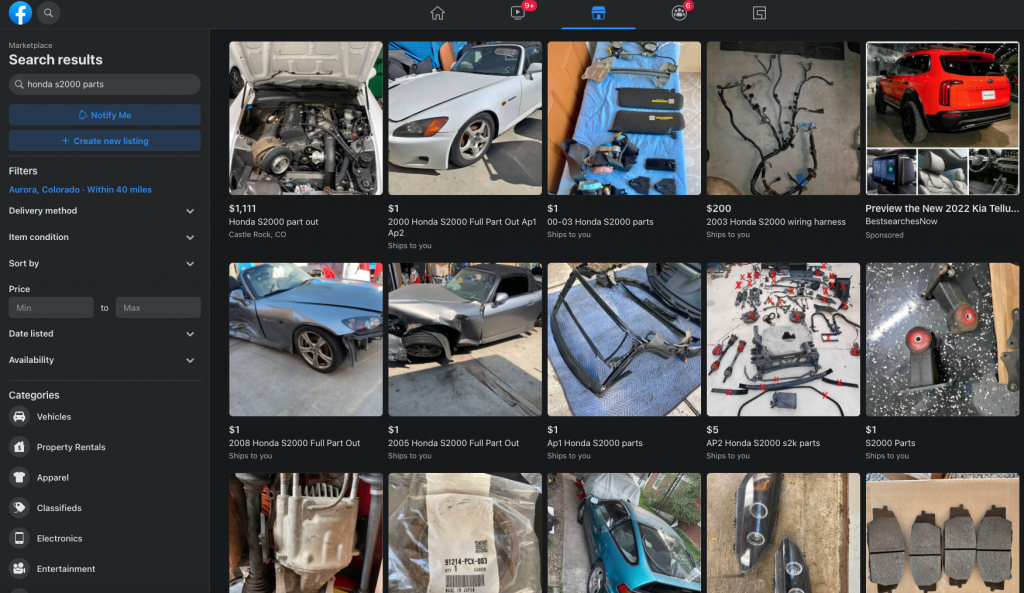Open the Gaming tab
The height and width of the screenshot is (593, 1024).
click(x=760, y=13)
